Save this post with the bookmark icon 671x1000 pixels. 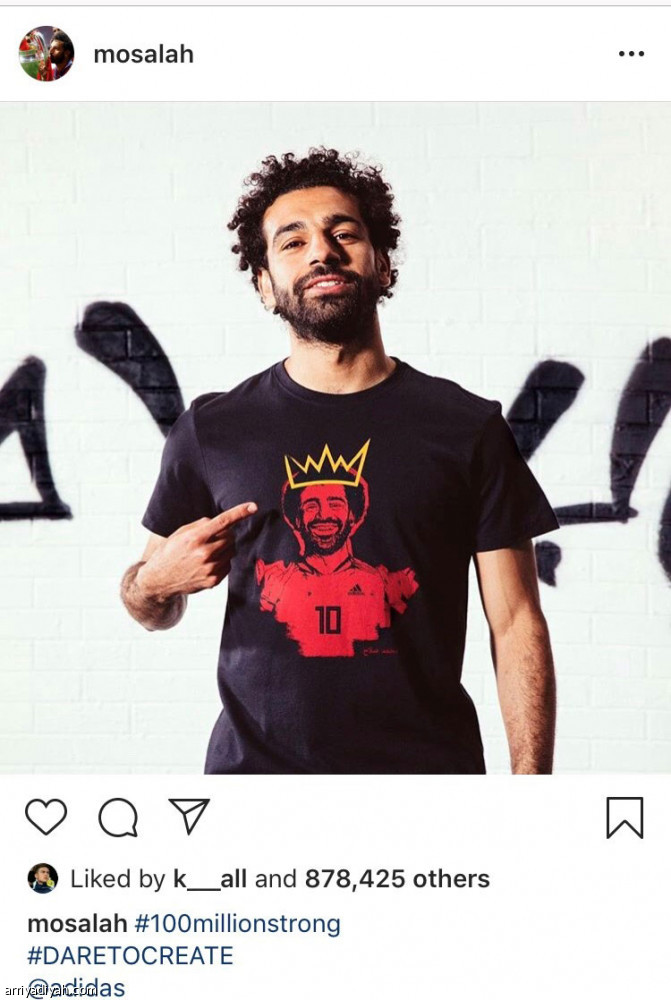[x=625, y=817]
